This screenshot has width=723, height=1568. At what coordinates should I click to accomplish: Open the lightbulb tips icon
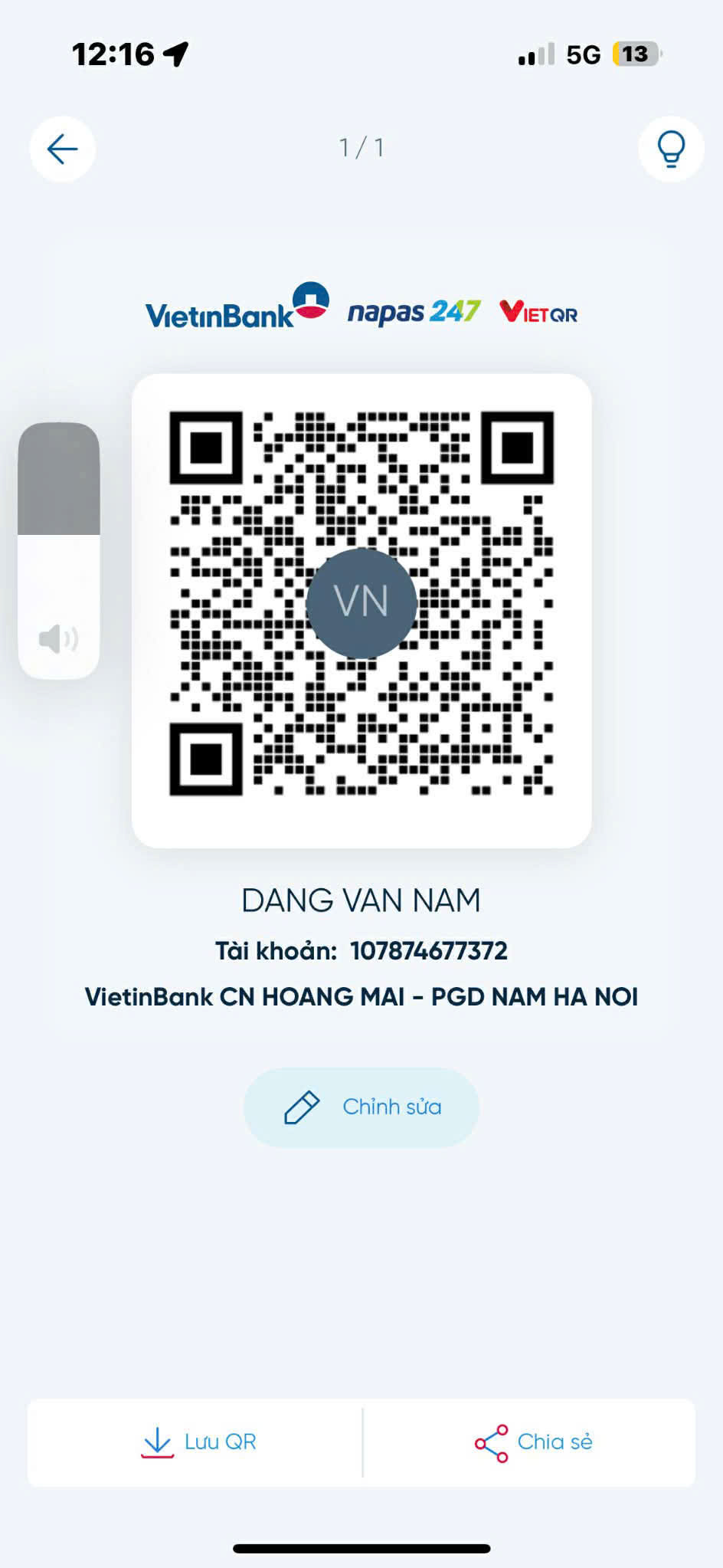(671, 149)
